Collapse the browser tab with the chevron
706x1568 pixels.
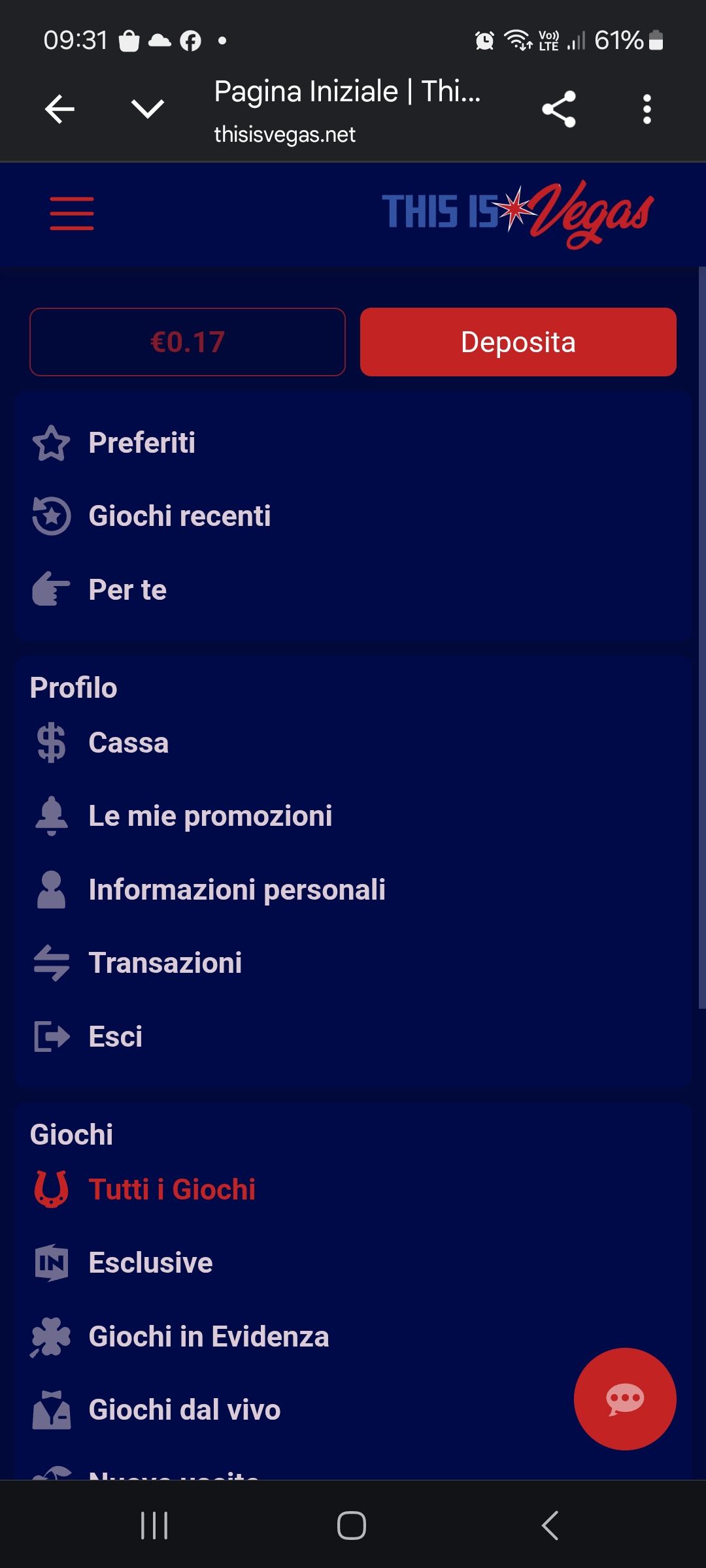point(148,108)
